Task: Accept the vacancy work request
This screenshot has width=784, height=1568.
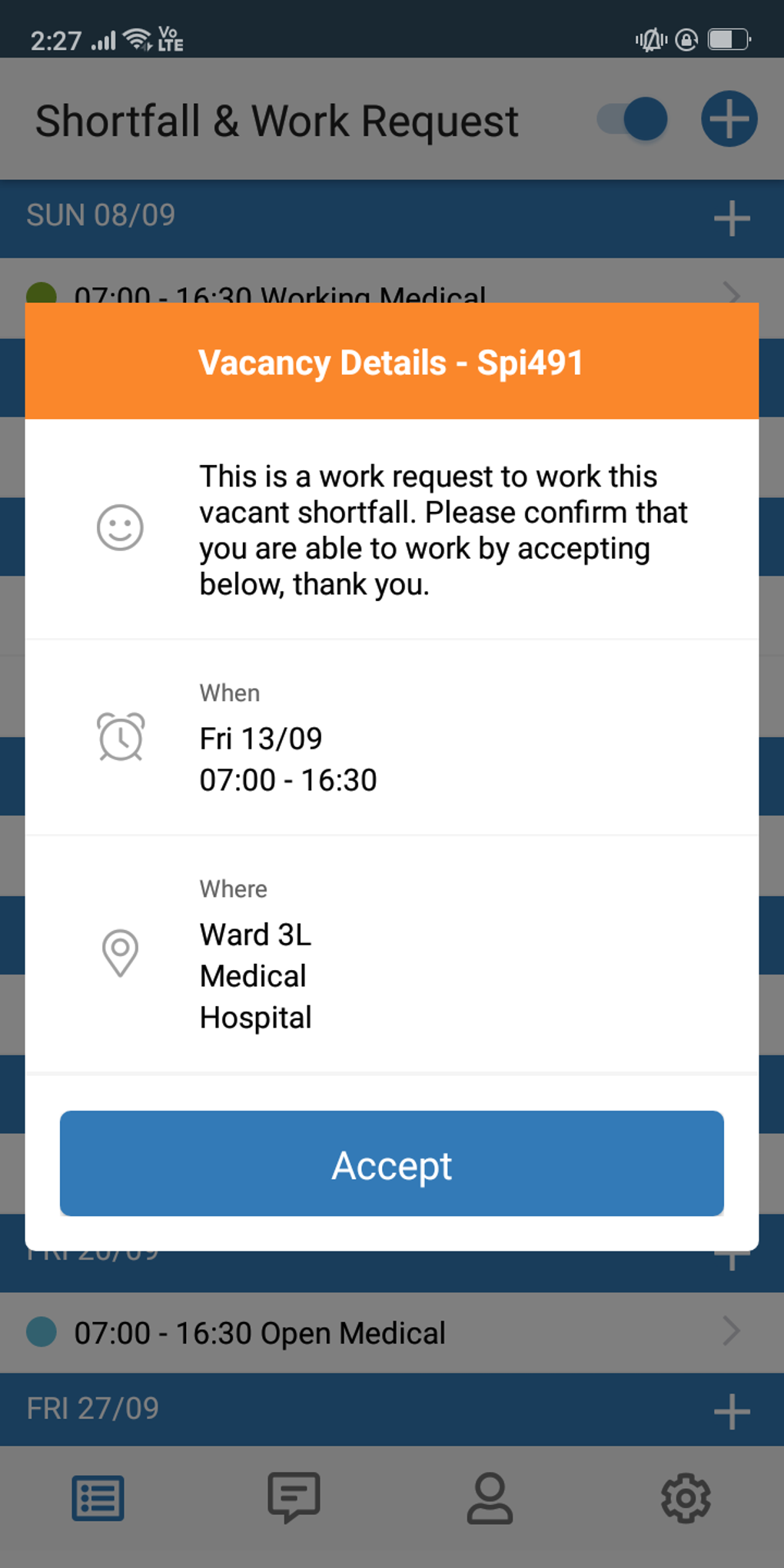Action: [x=392, y=1164]
